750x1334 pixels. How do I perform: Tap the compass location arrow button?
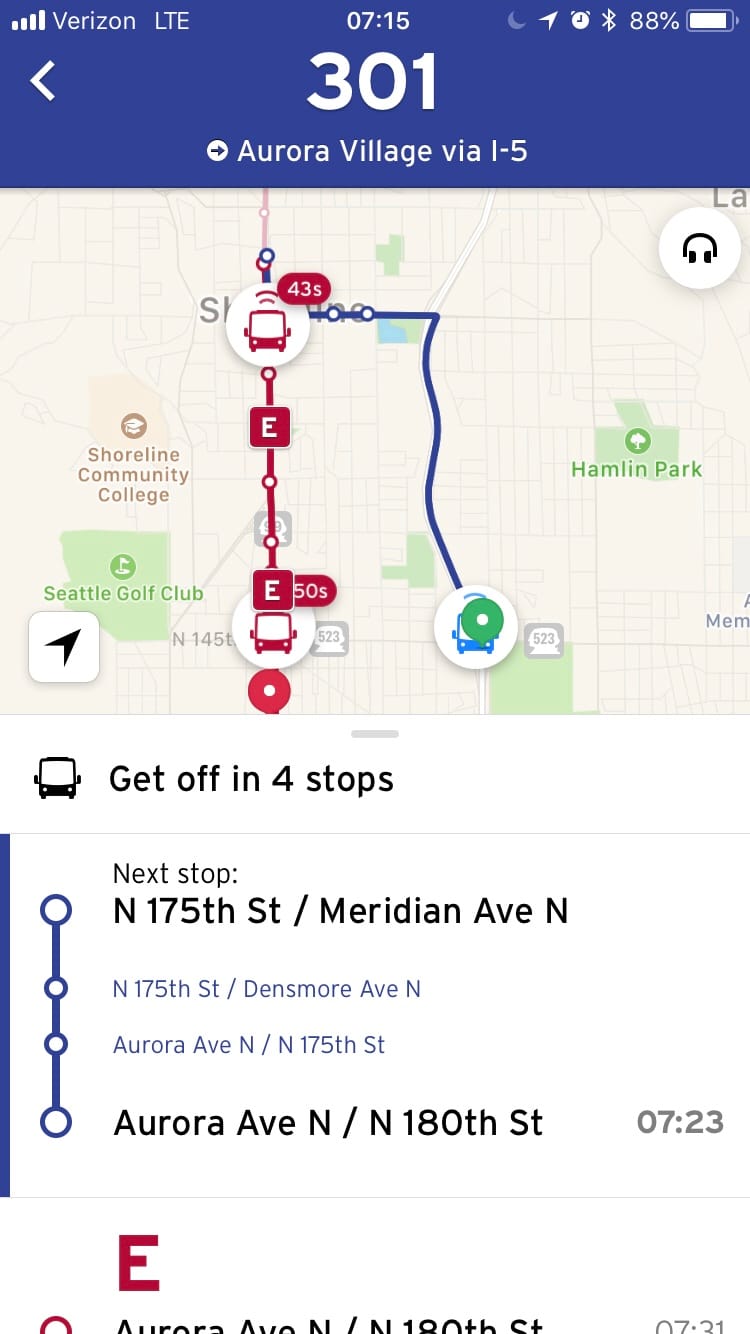coord(63,647)
